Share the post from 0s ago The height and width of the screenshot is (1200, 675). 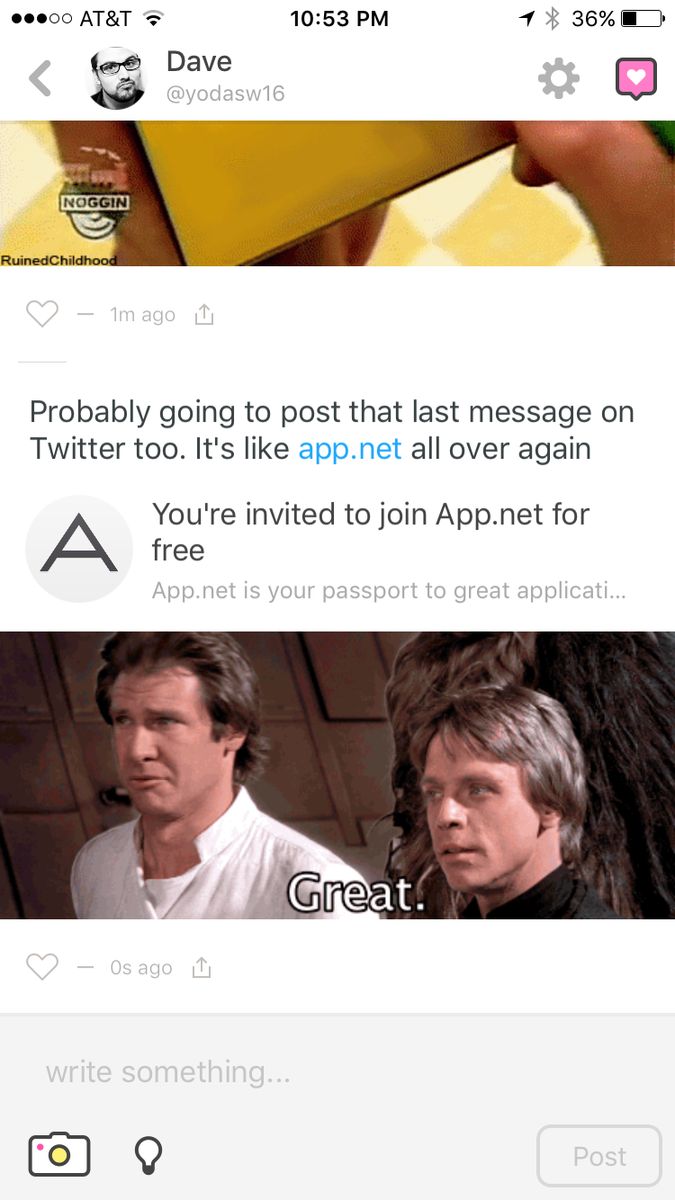point(202,967)
